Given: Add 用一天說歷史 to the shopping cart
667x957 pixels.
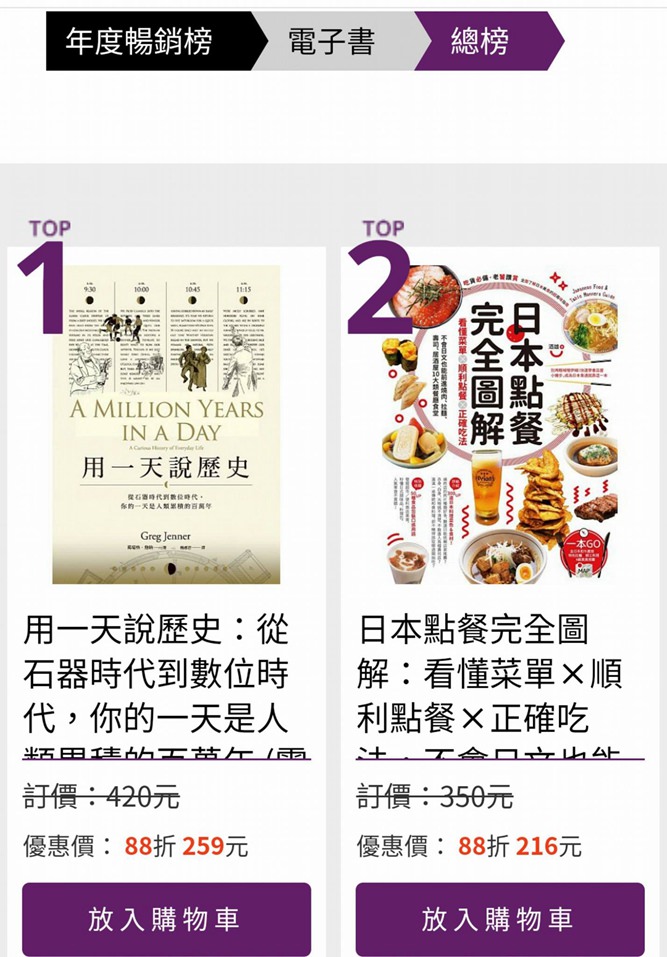Looking at the screenshot, I should click(166, 919).
